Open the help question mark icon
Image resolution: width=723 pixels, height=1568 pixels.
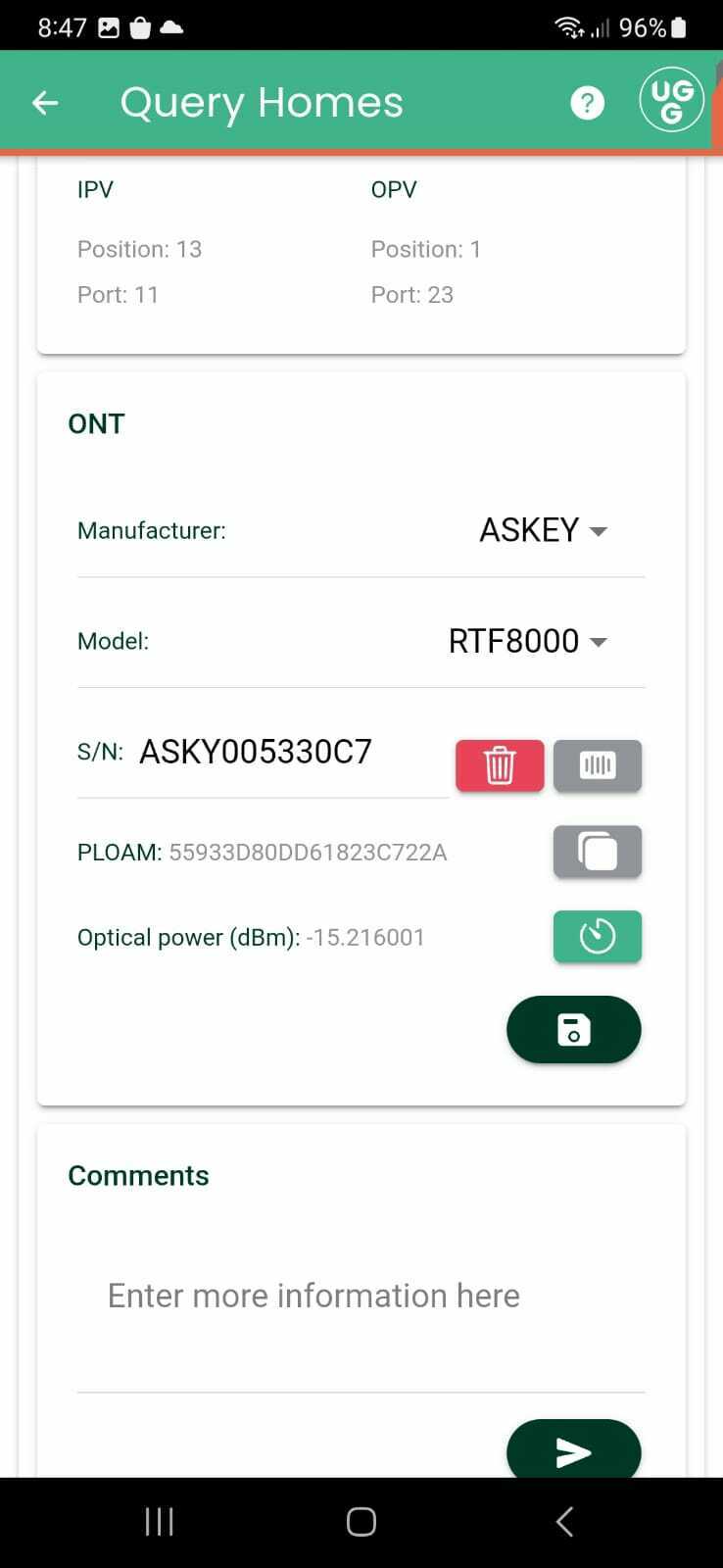point(587,102)
